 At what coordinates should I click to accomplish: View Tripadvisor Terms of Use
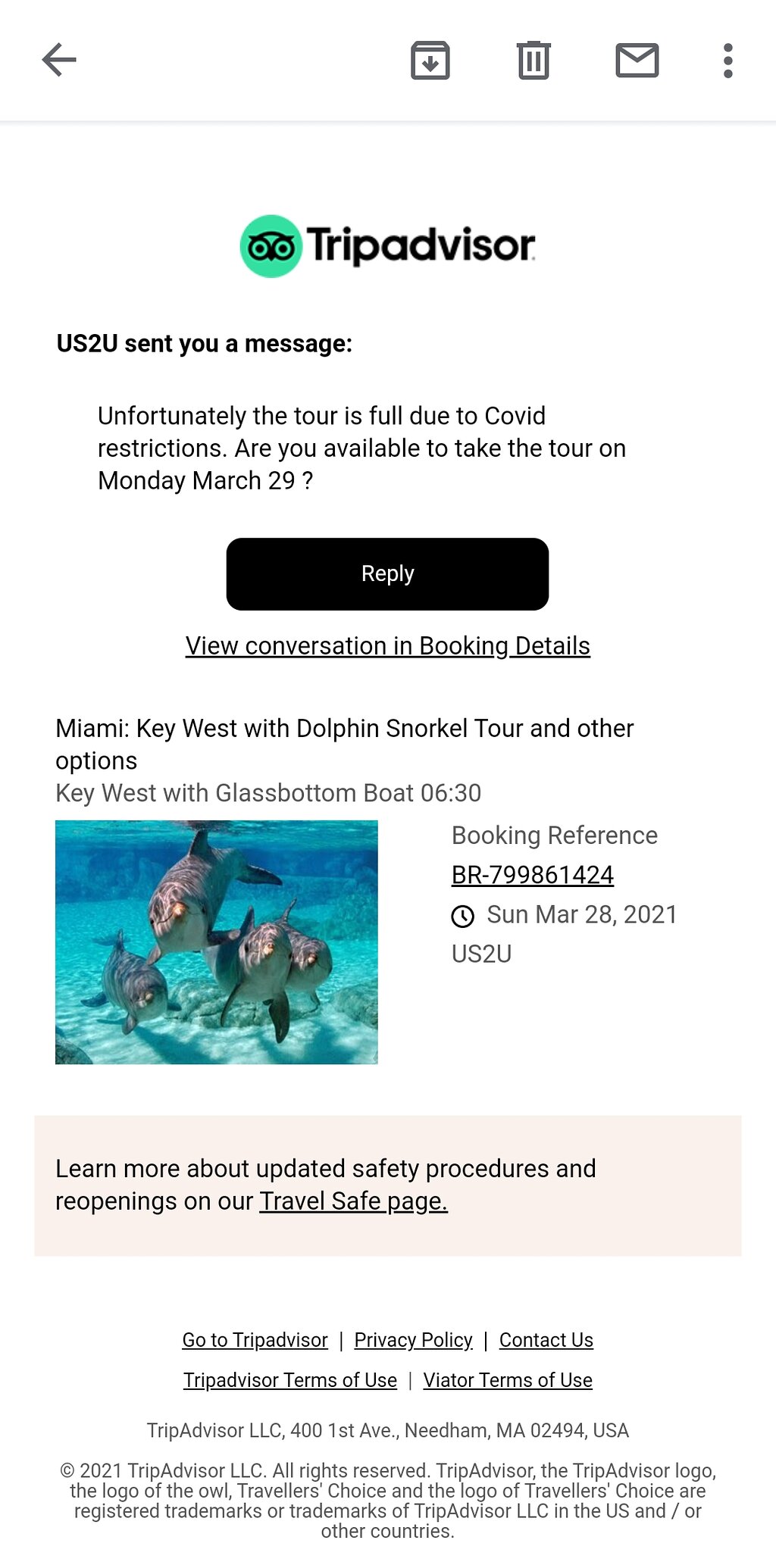click(290, 1380)
